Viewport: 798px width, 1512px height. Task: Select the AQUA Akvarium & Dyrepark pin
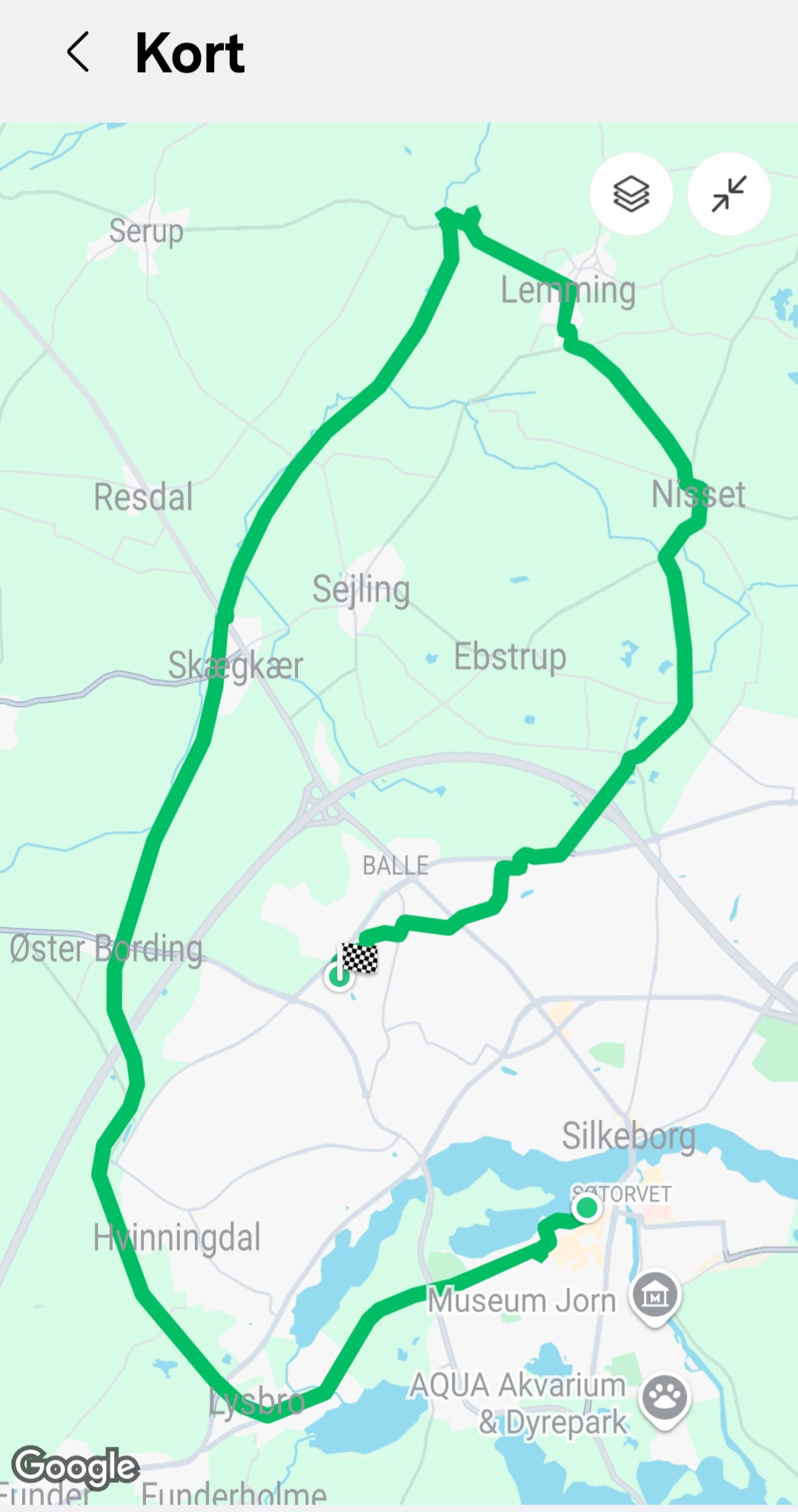(x=665, y=1399)
